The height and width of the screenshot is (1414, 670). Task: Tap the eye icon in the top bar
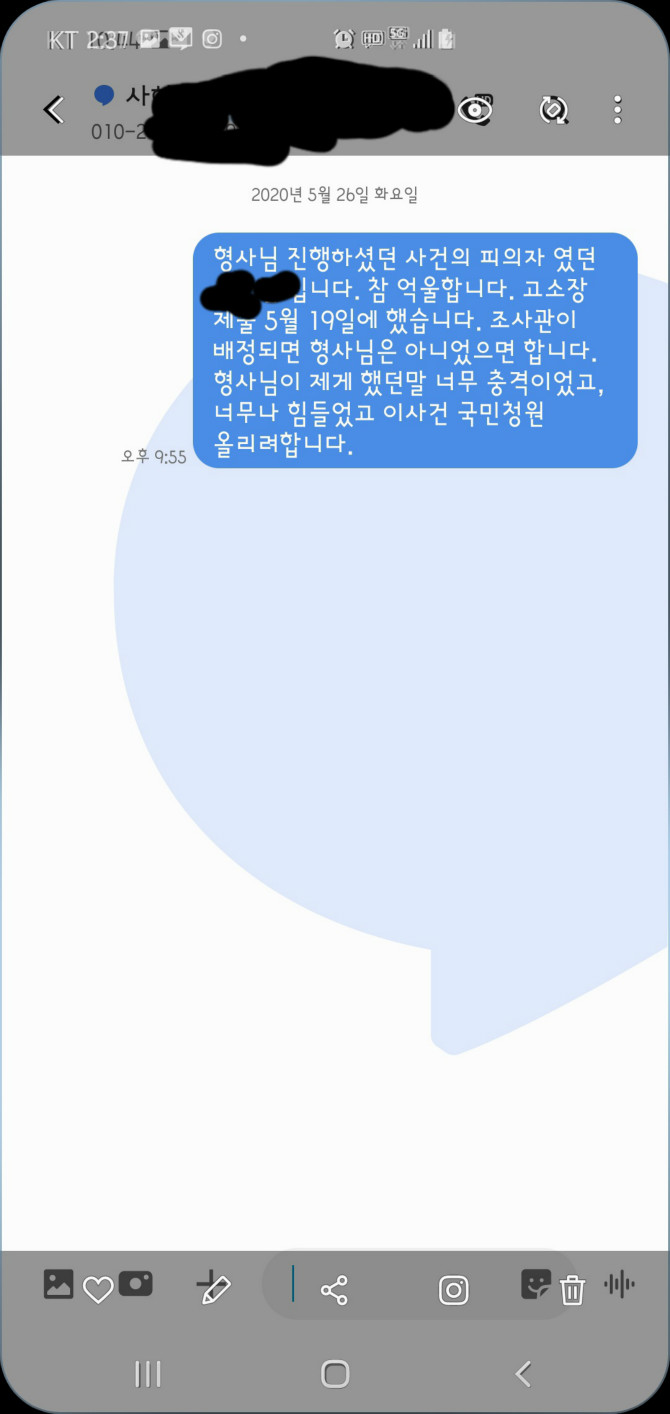pos(475,110)
